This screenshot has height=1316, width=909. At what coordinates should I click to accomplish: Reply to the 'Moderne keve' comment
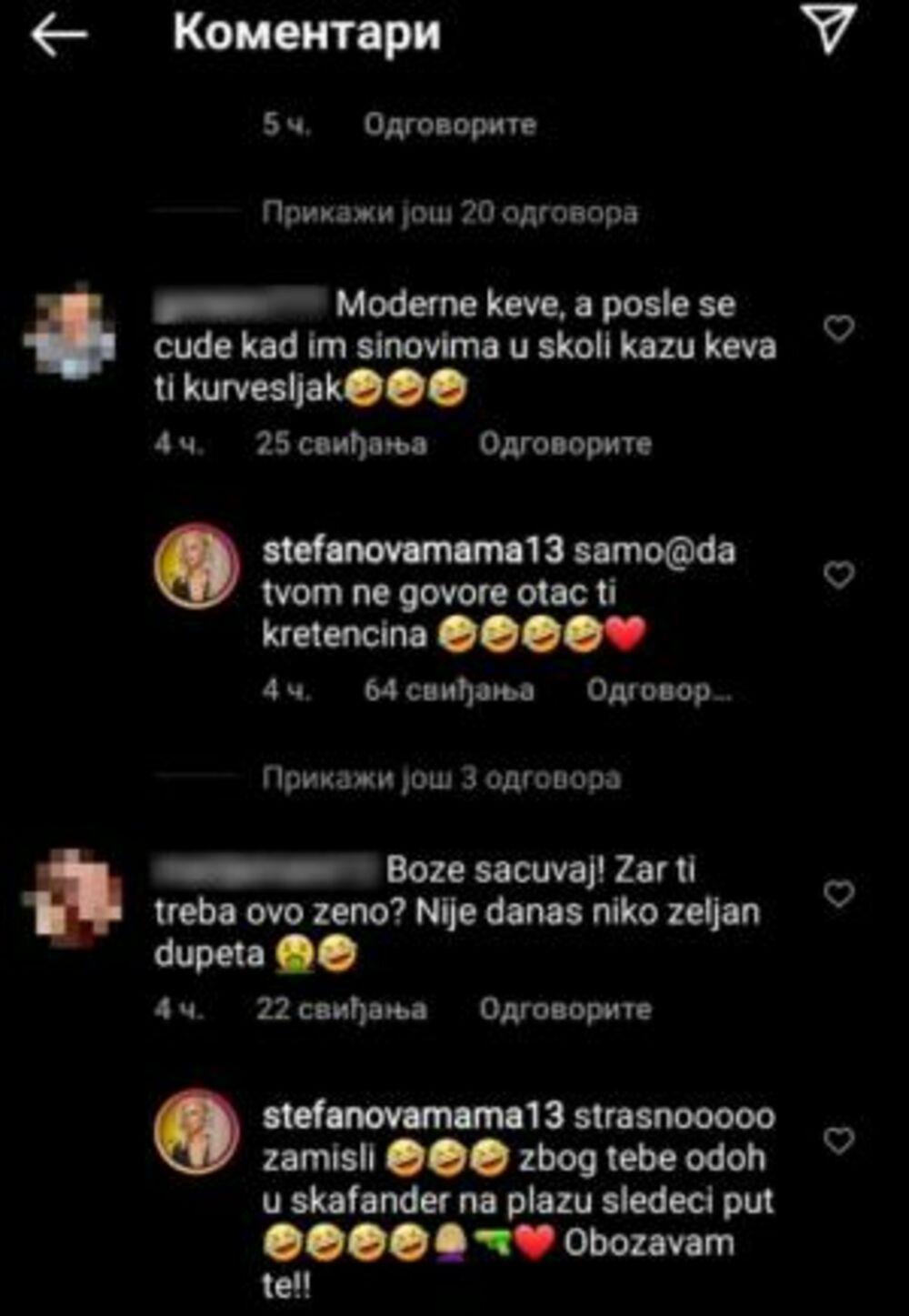(564, 444)
